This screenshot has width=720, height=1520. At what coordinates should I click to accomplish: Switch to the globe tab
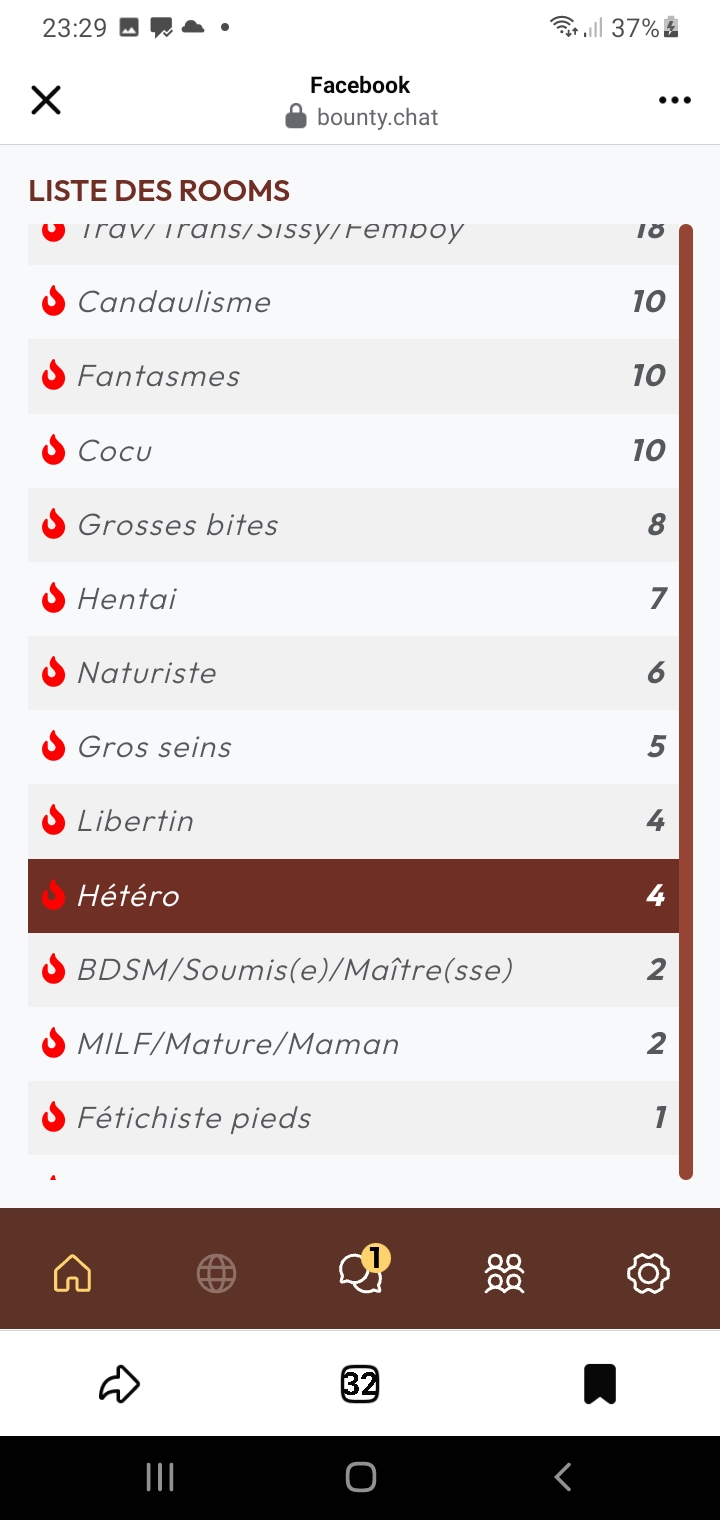216,1274
